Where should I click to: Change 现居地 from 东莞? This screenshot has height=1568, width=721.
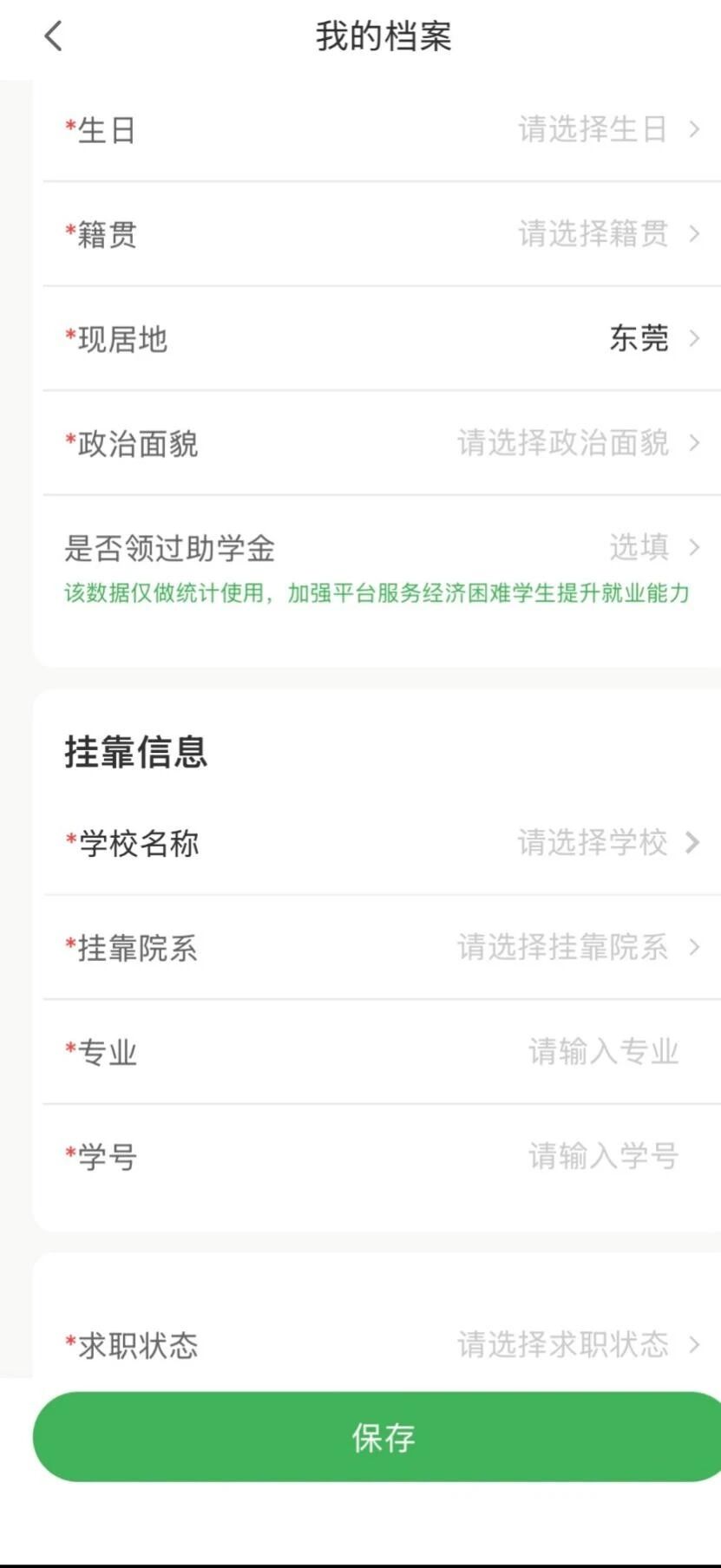pyautogui.click(x=639, y=338)
